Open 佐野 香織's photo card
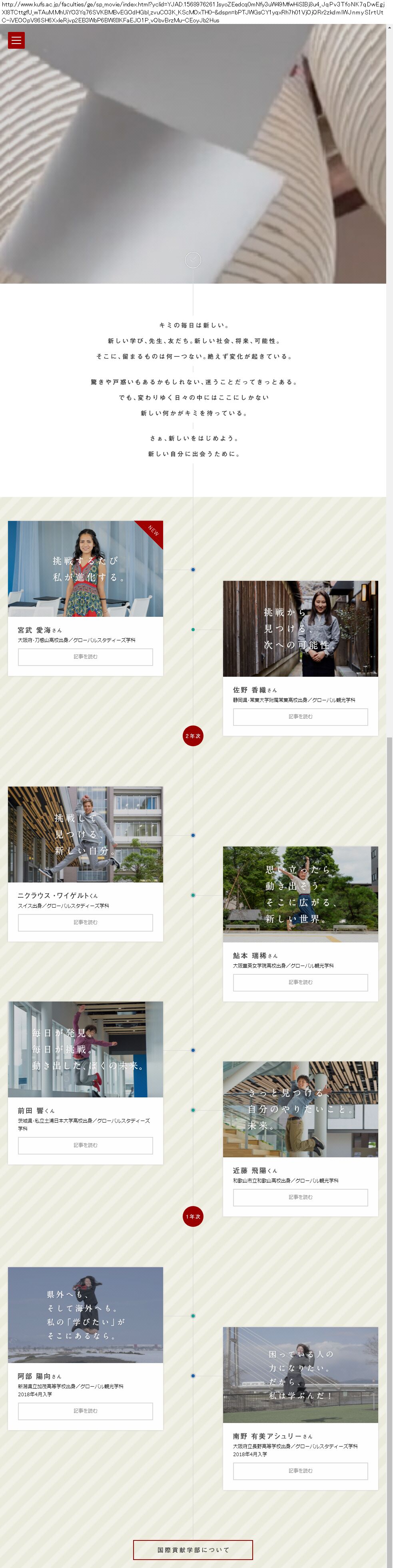This screenshot has width=393, height=1568. (x=300, y=628)
